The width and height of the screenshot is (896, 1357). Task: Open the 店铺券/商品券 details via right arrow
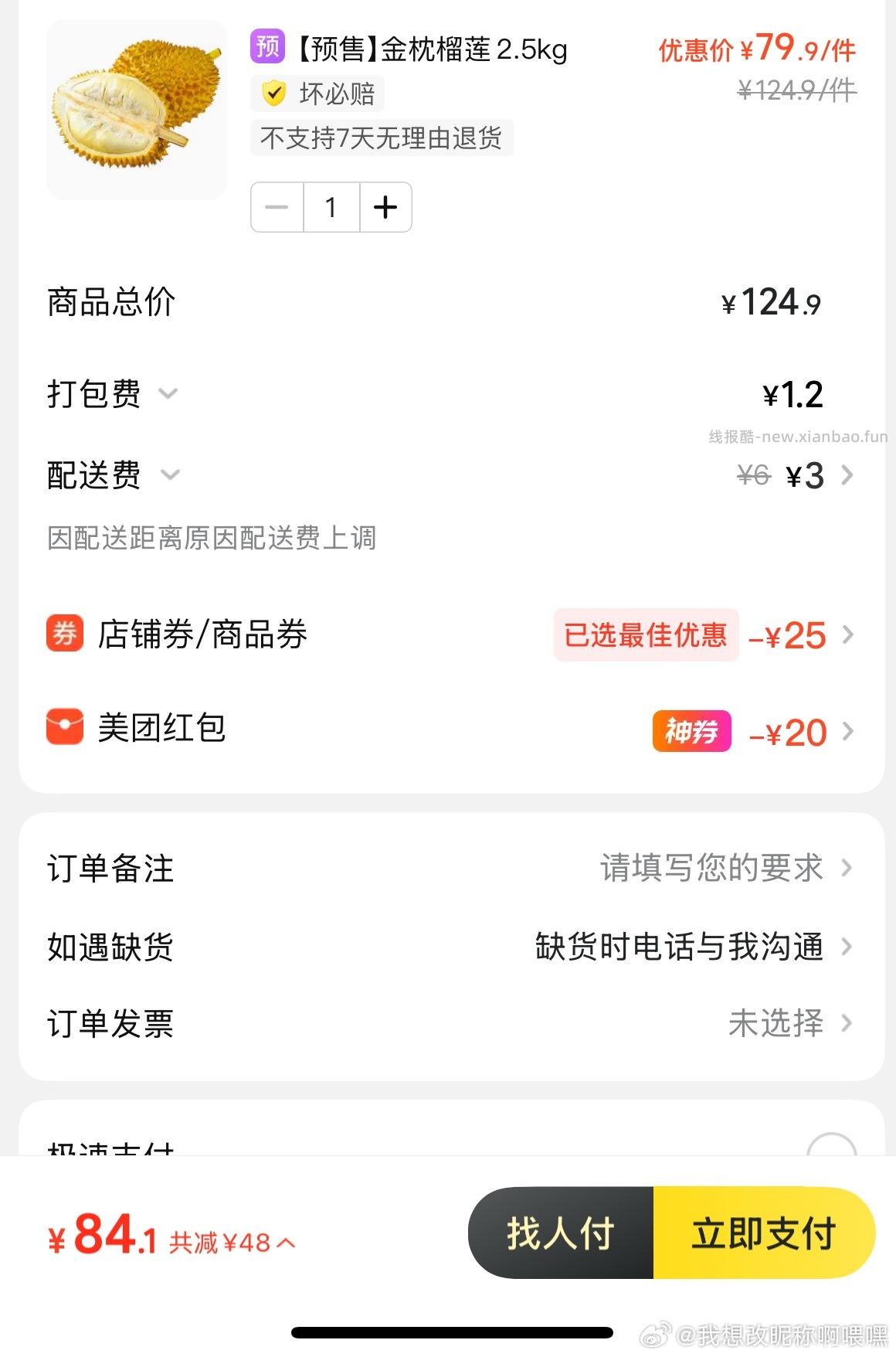[x=848, y=635]
